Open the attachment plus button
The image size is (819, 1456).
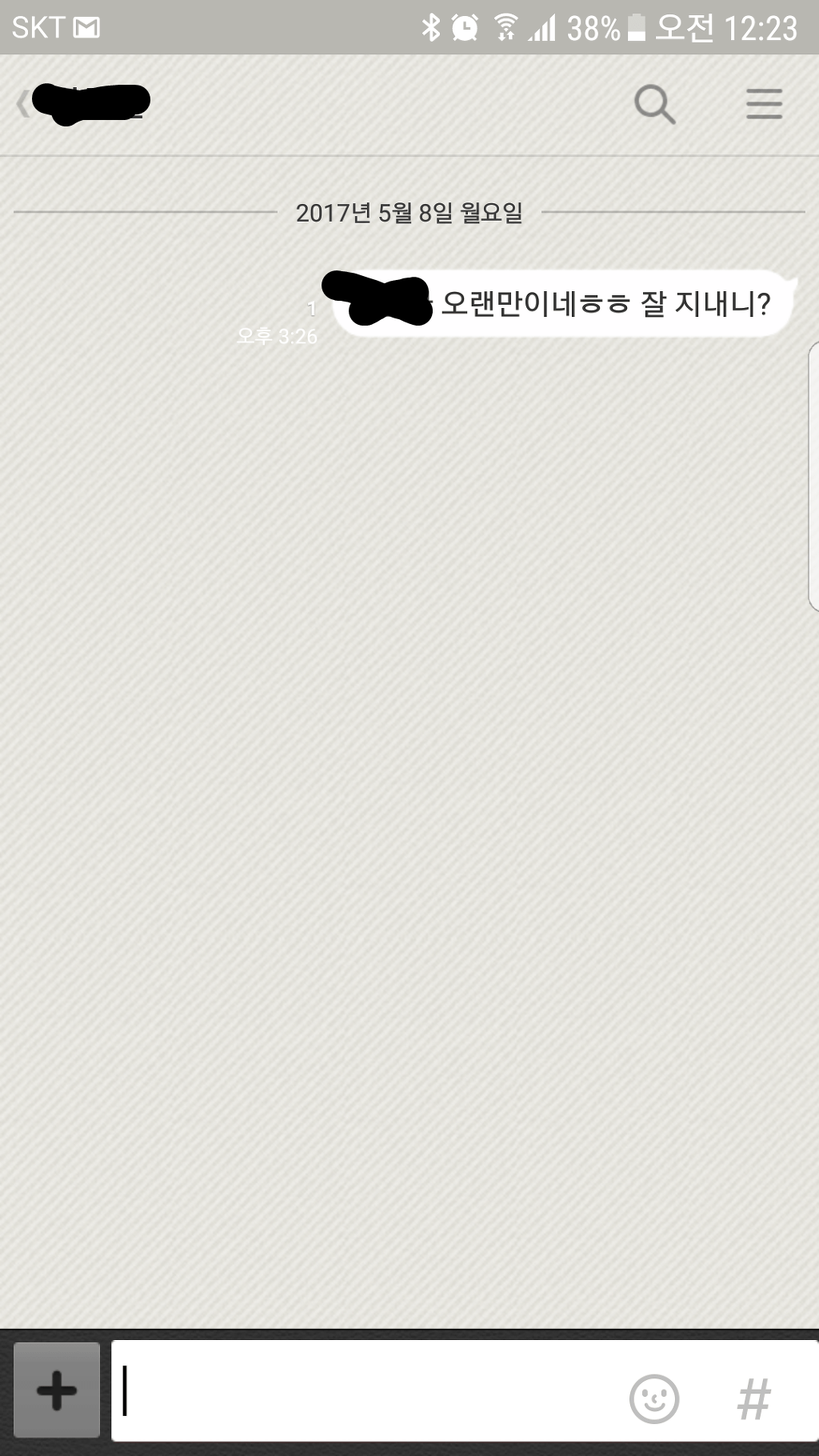point(57,1391)
